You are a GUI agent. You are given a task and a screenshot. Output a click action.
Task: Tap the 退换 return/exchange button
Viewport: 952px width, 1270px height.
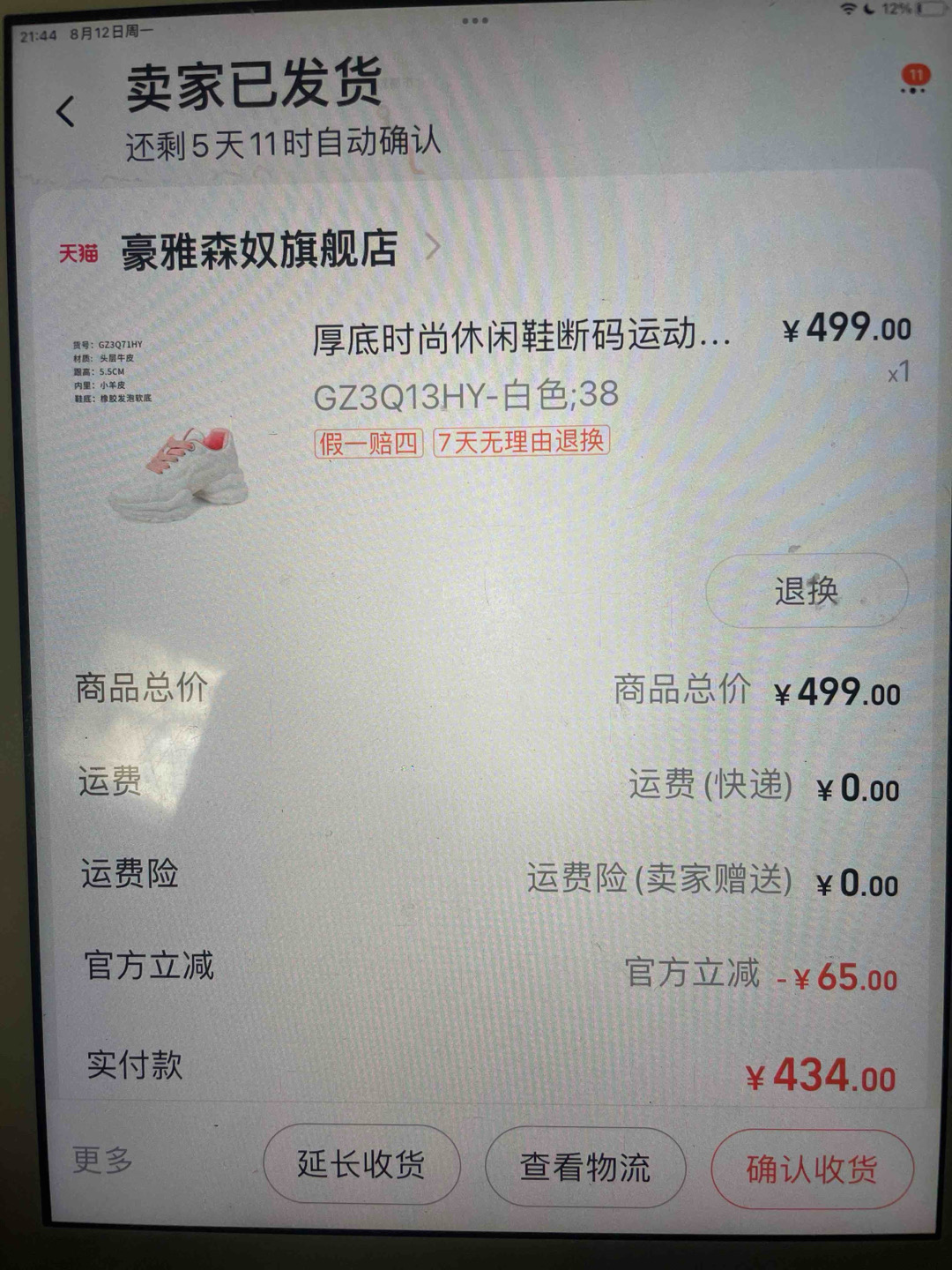coord(807,591)
